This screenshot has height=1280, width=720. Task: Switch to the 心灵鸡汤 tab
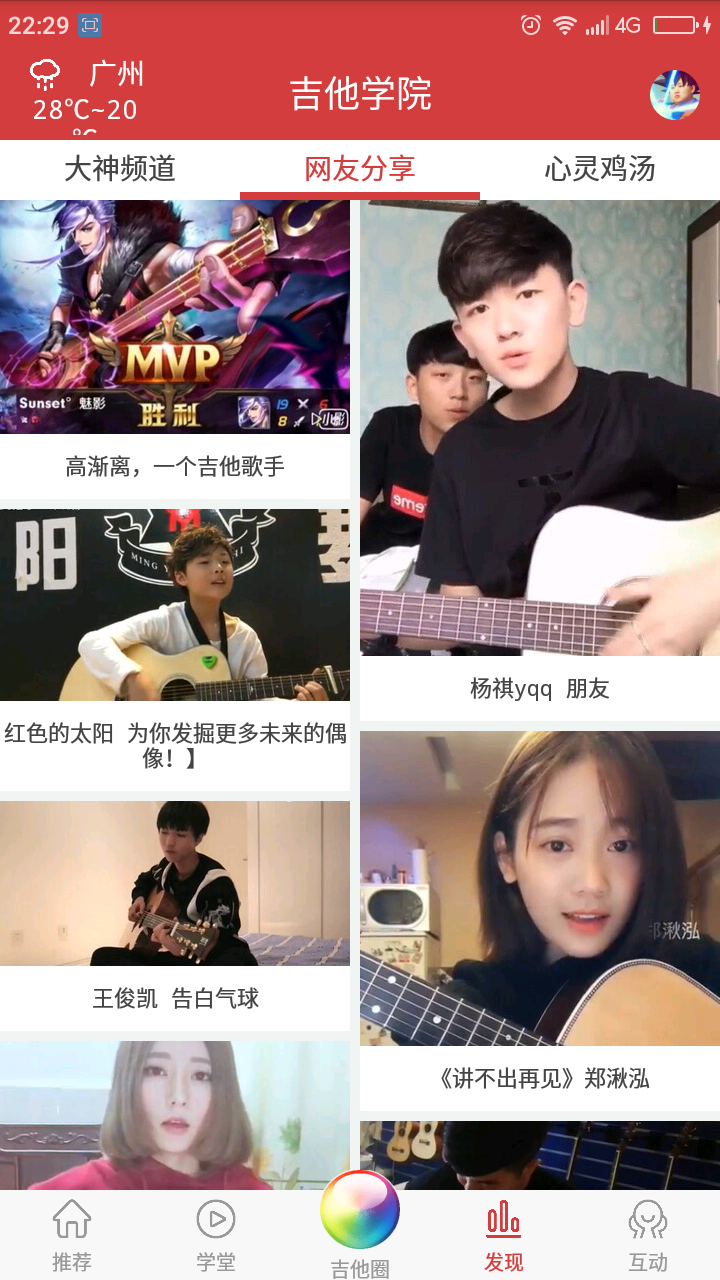[x=600, y=169]
